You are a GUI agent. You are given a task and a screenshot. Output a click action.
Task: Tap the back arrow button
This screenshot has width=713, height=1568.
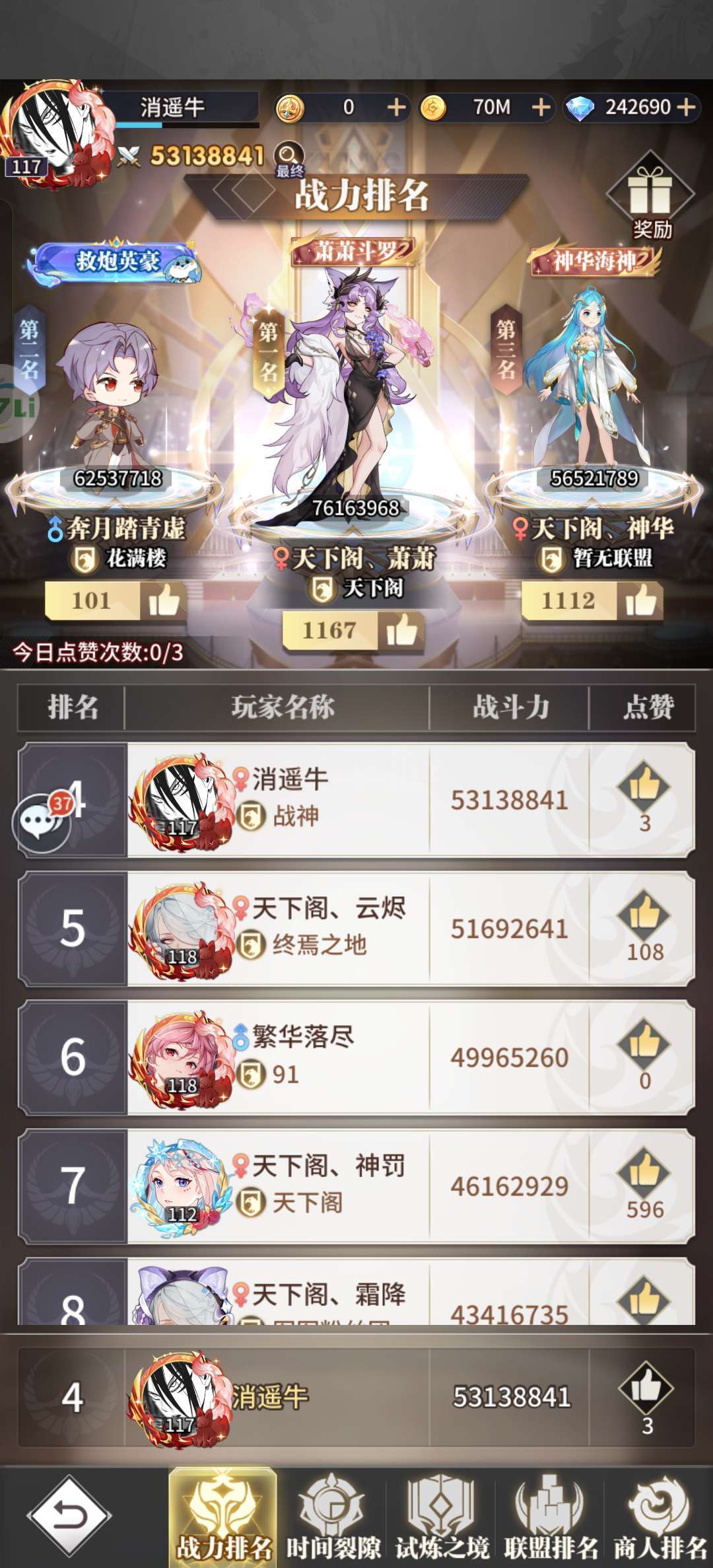pos(69,1515)
